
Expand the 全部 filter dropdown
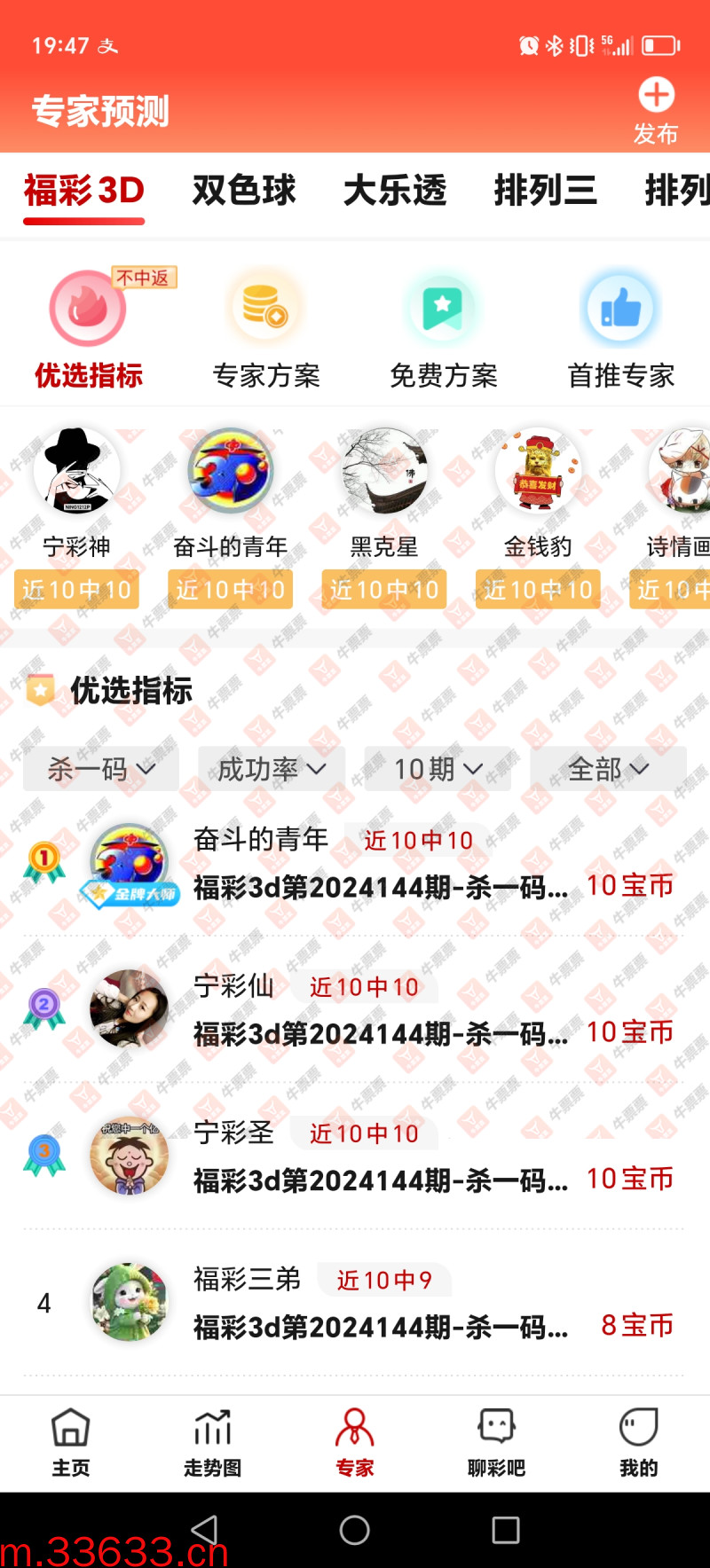click(x=608, y=769)
